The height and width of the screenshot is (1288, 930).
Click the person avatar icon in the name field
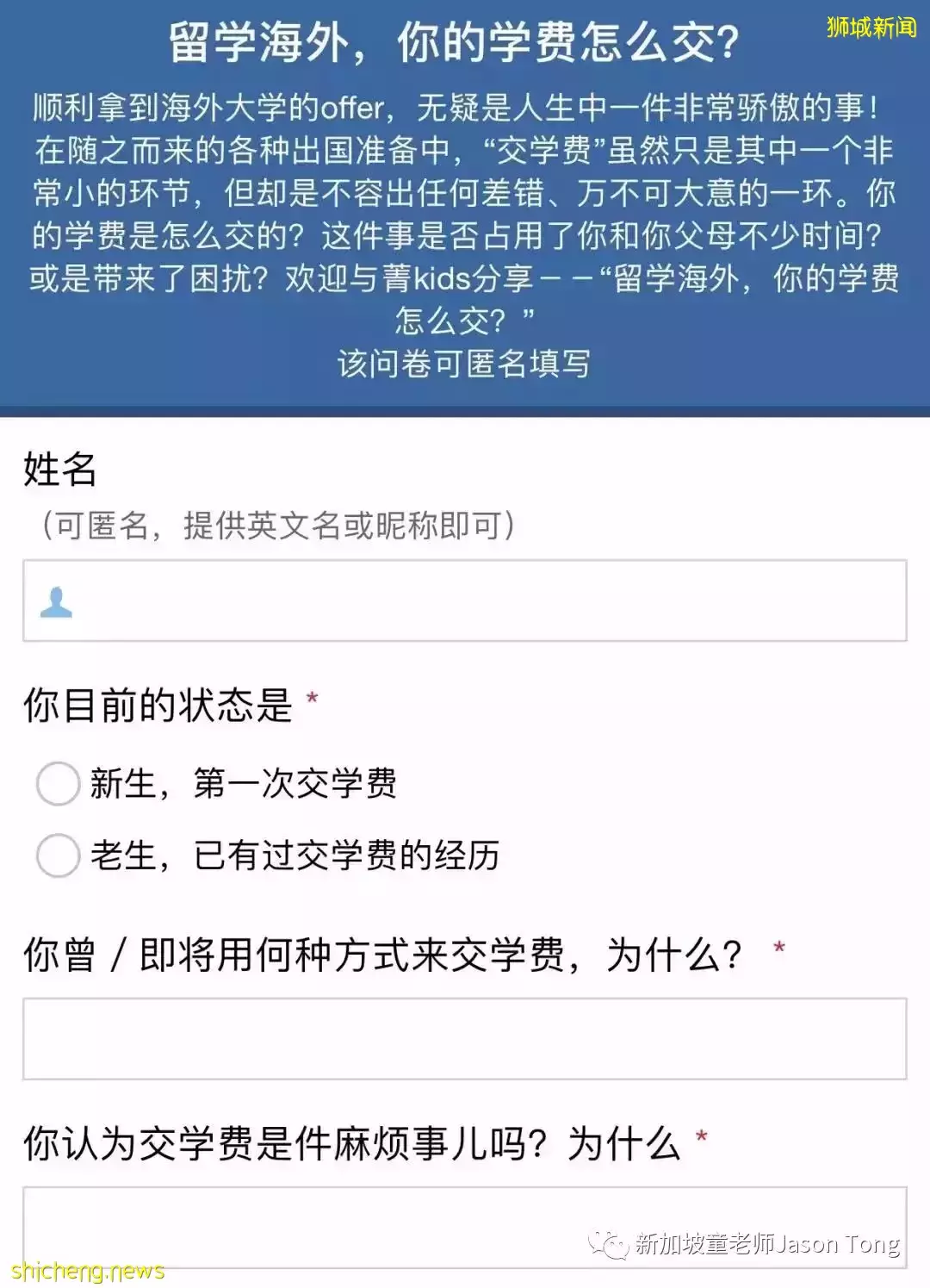click(57, 603)
